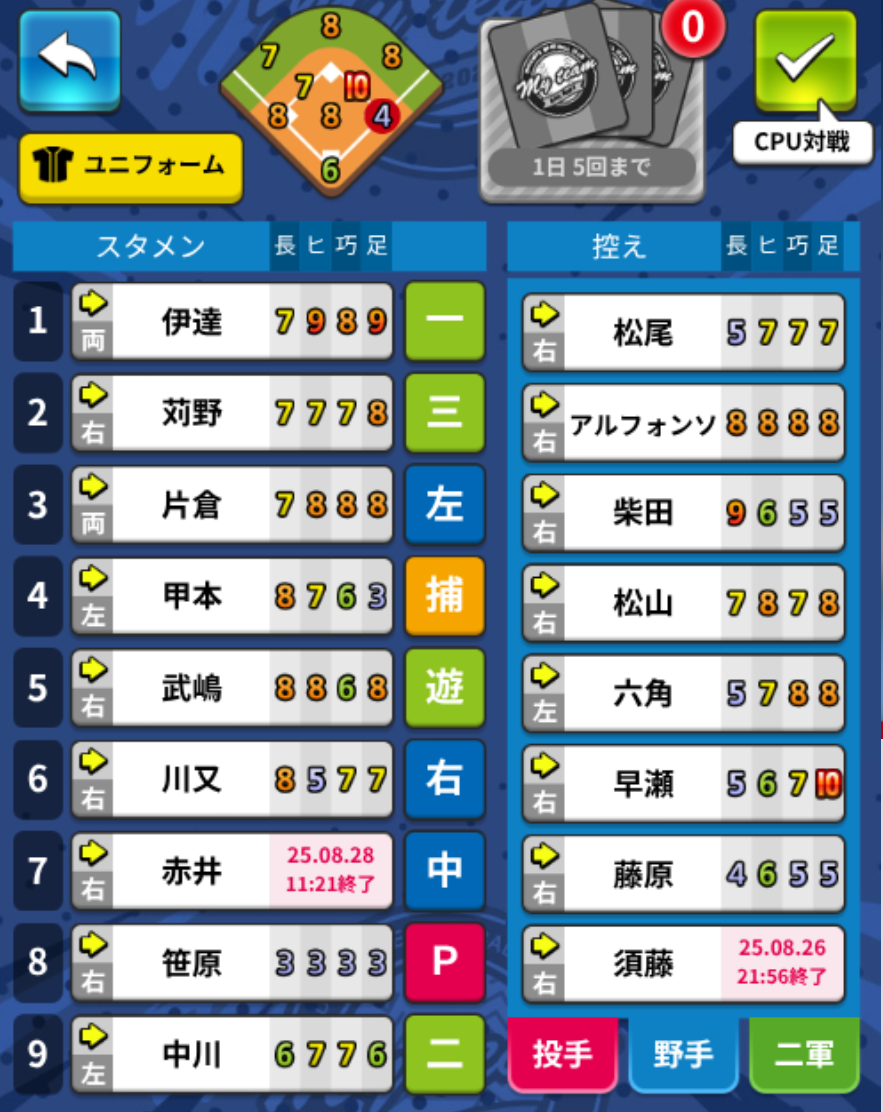Switch to the 二軍 tab
883x1112 pixels.
click(x=804, y=1054)
